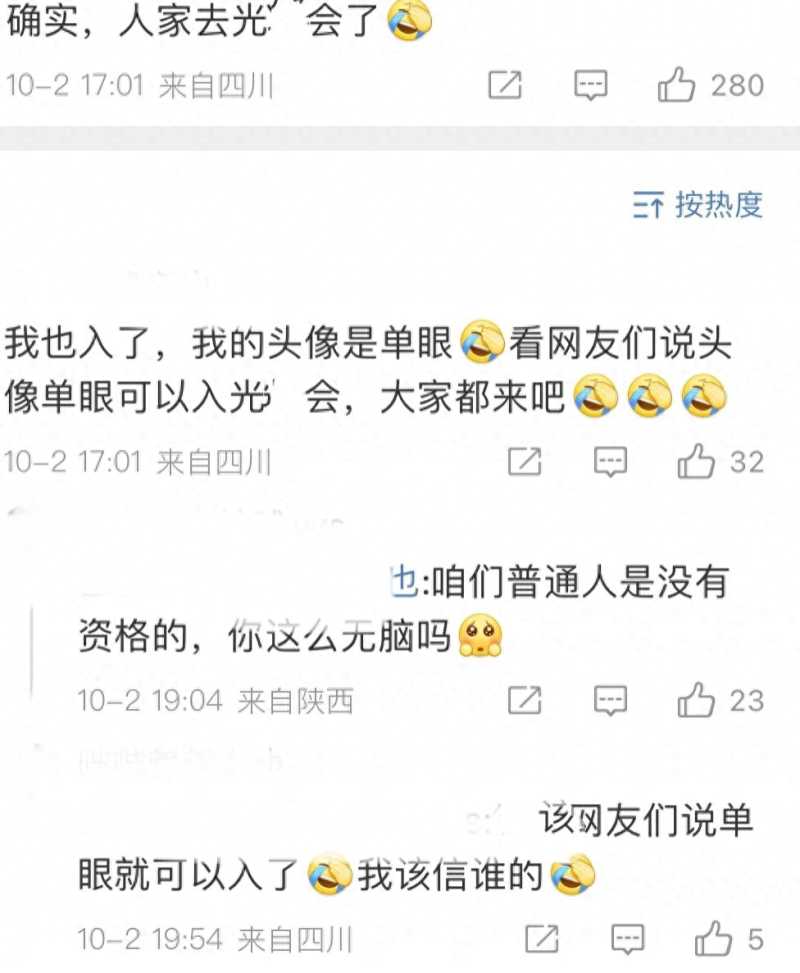
Task: Comment on the 咱们普通人是没有资格的 reply
Action: pyautogui.click(x=610, y=701)
